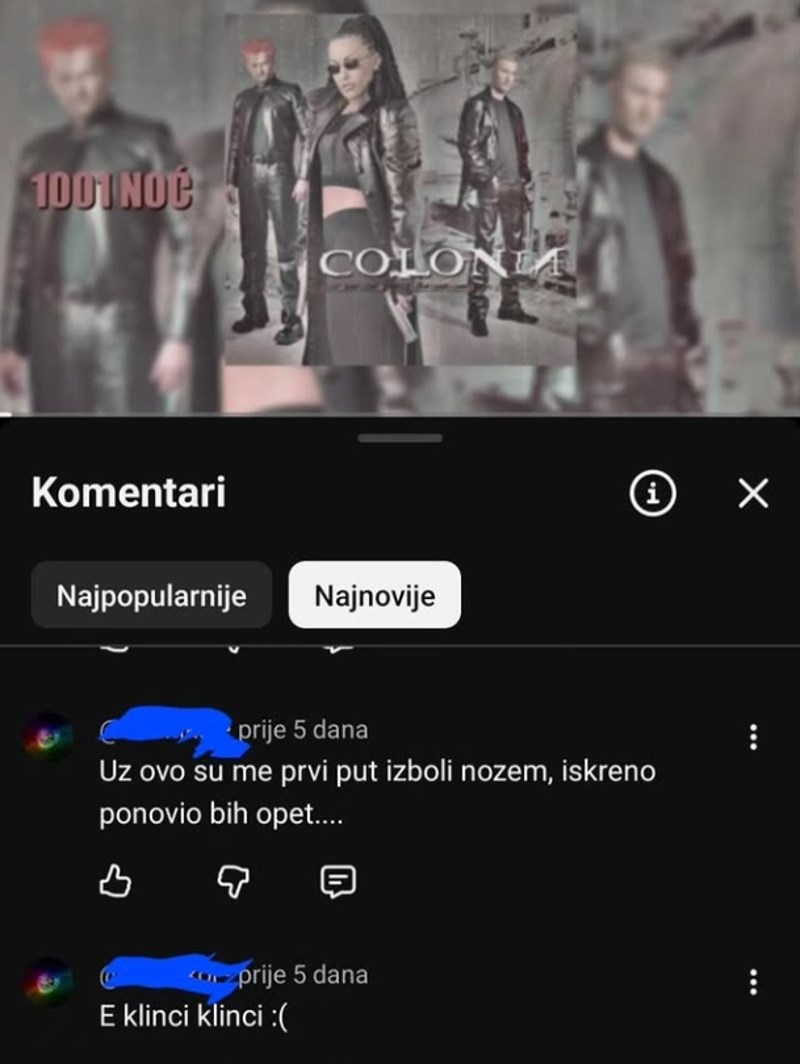Open the 'E klinci klinci' commenter's avatar
This screenshot has height=1064, width=800.
(48, 982)
